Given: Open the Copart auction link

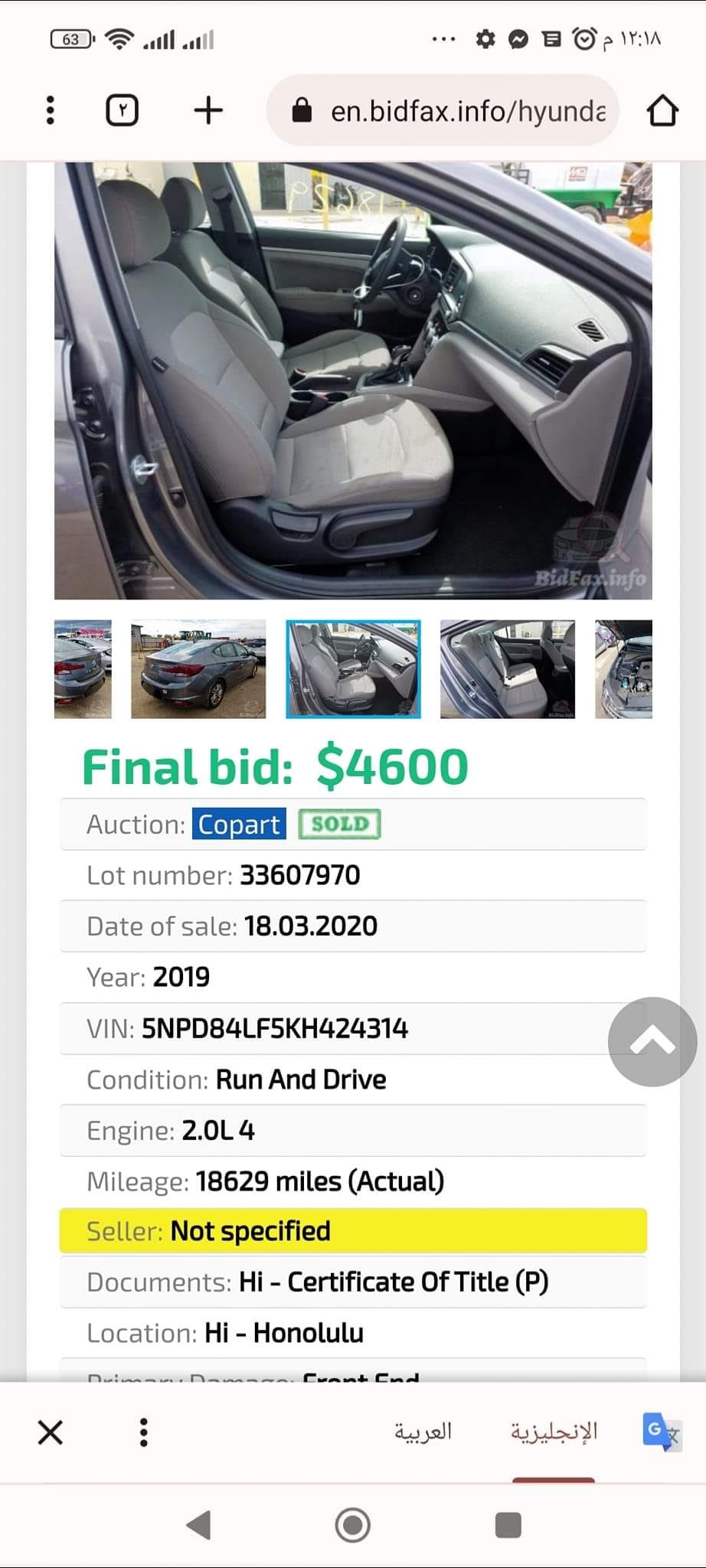Looking at the screenshot, I should [x=239, y=824].
